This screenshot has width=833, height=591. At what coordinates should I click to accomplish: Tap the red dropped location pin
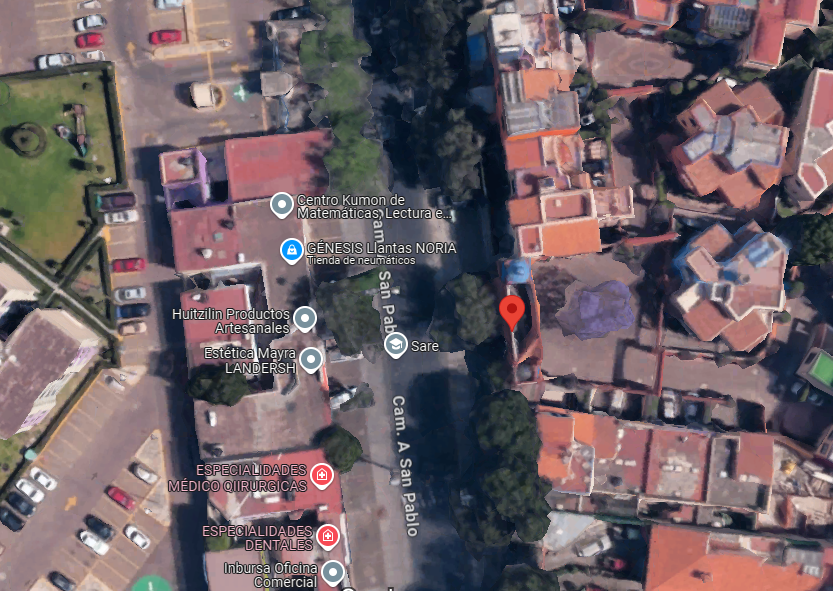[x=512, y=311]
